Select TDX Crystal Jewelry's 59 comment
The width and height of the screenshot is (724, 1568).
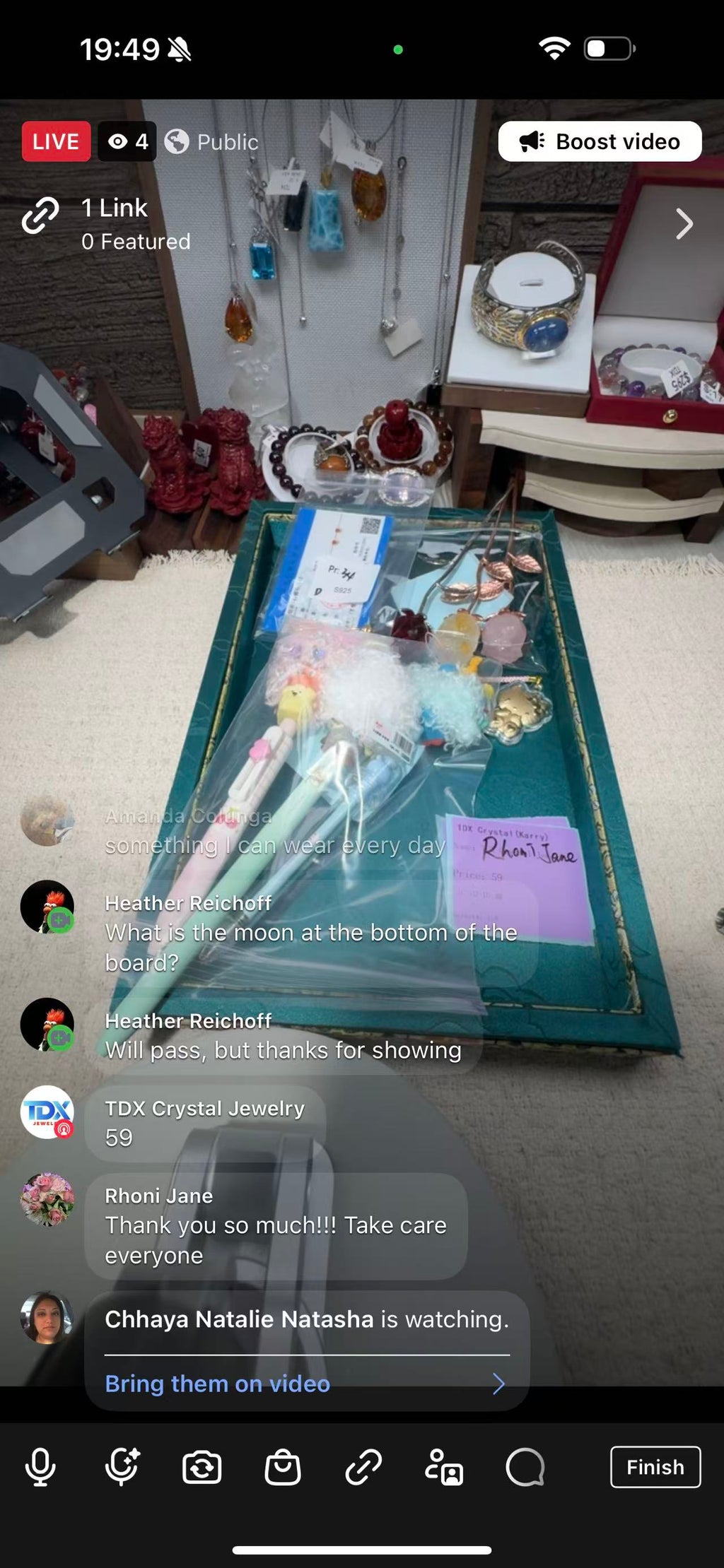pos(205,1123)
